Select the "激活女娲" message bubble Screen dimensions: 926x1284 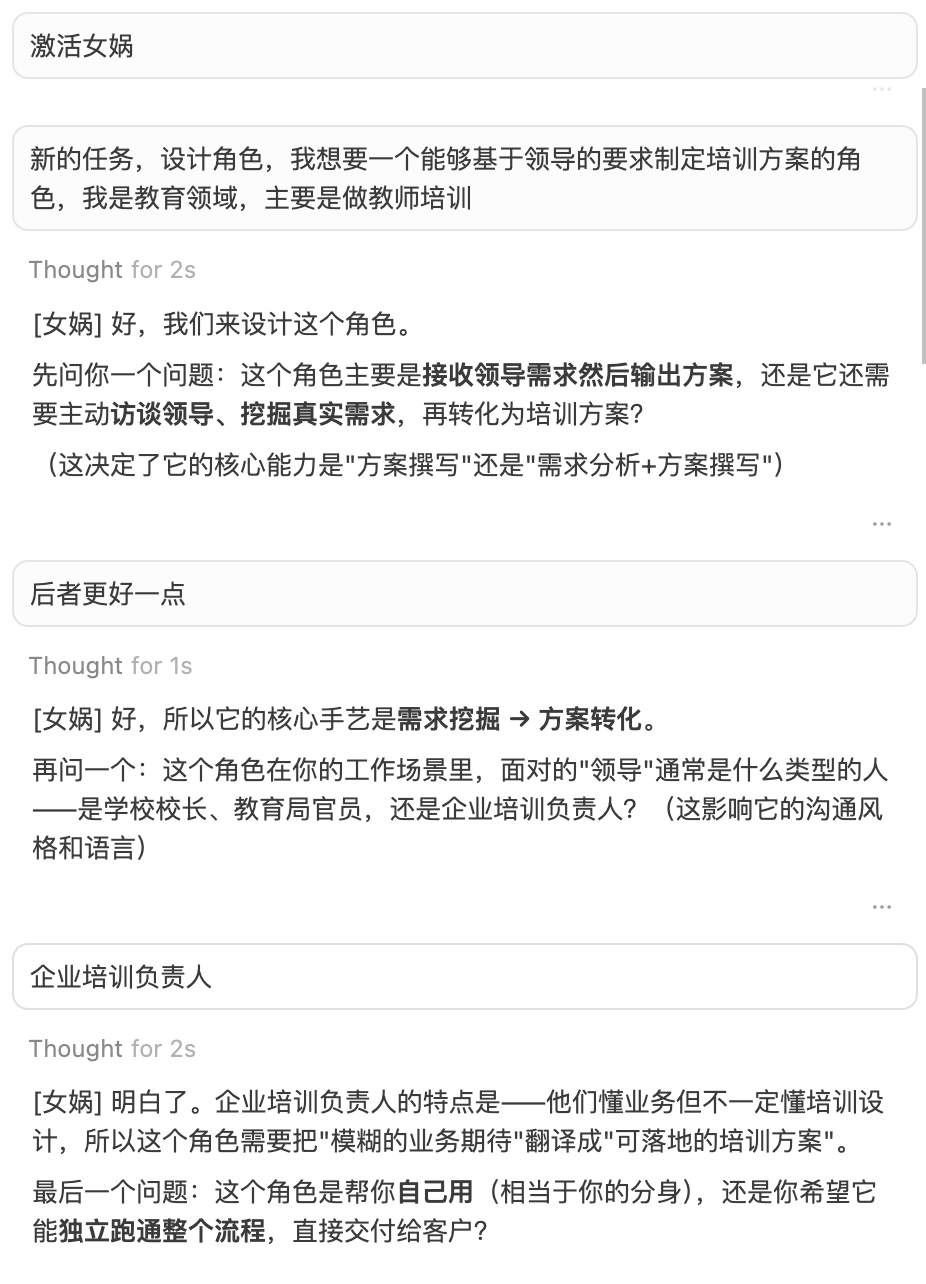coord(463,45)
